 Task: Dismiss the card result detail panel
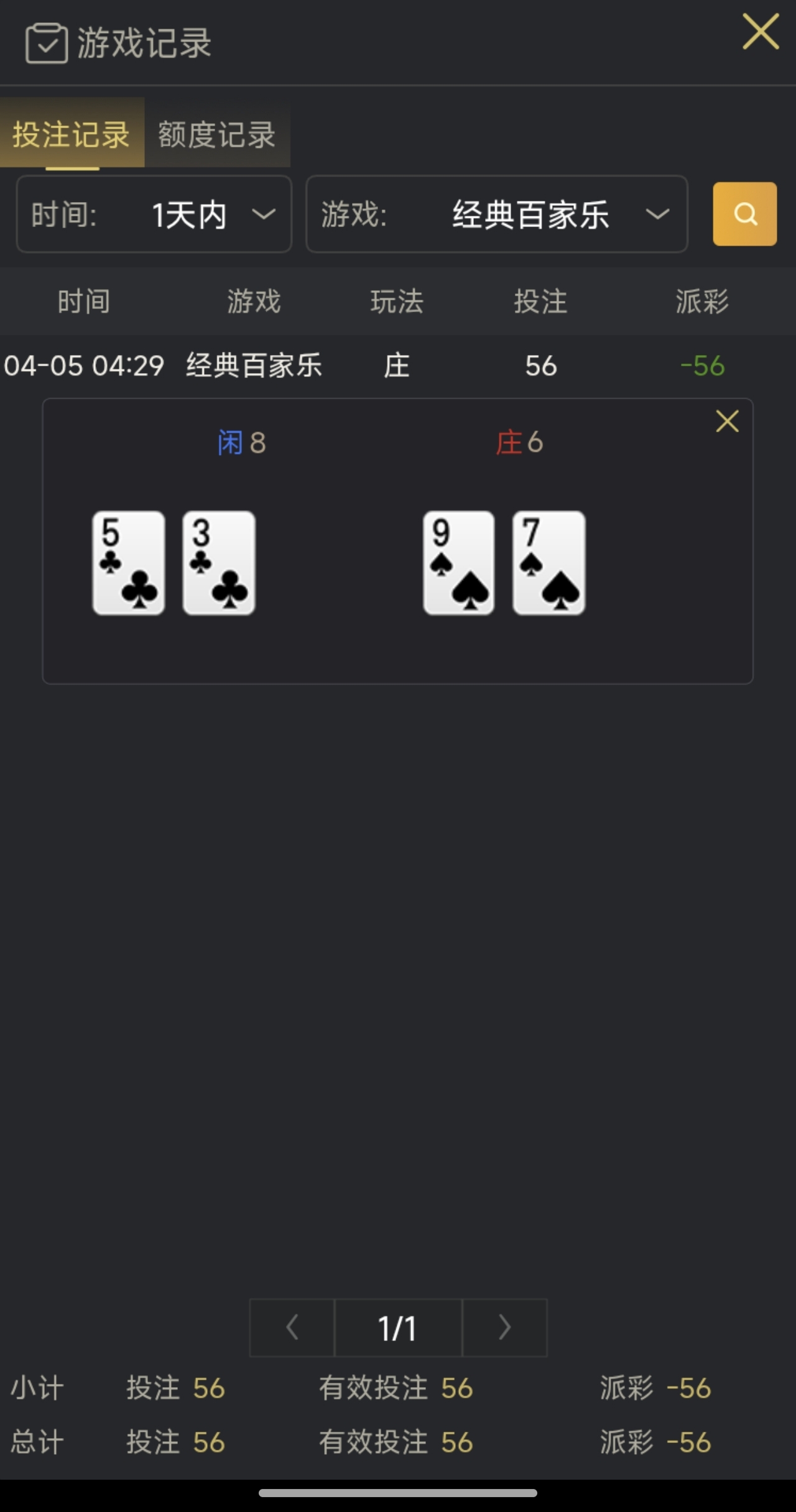tap(727, 422)
